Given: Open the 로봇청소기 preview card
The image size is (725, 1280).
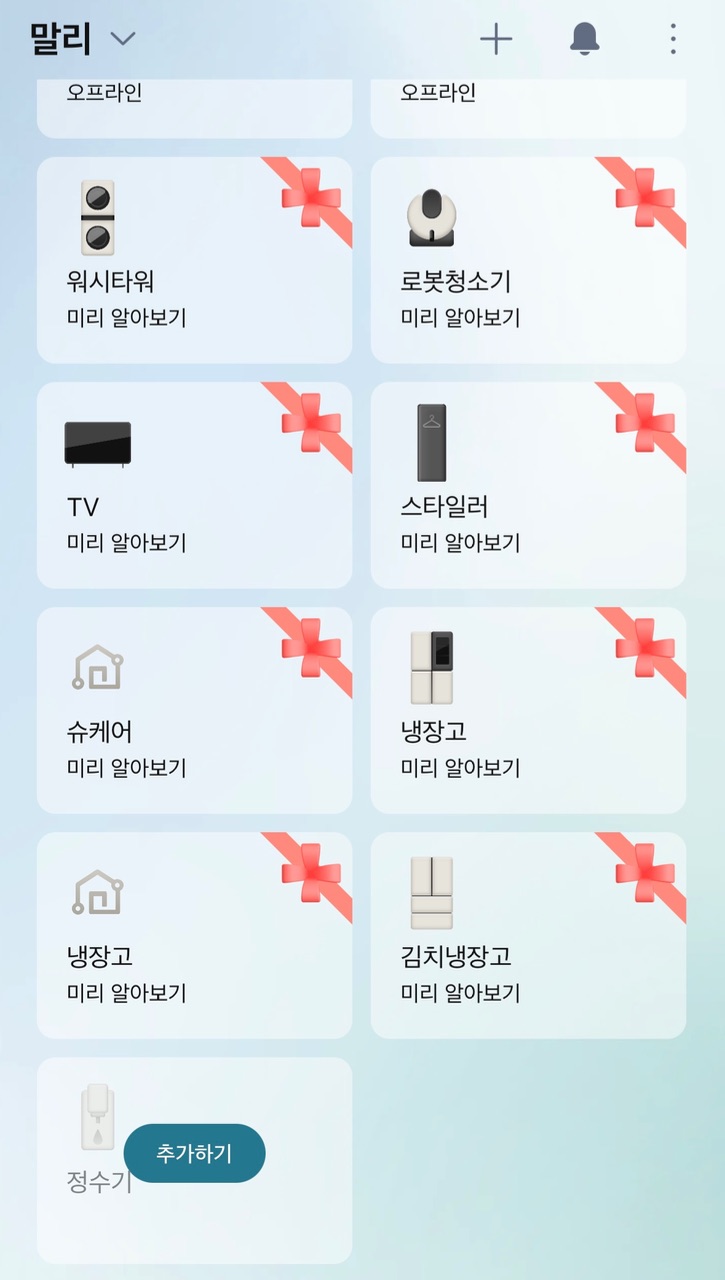Looking at the screenshot, I should pos(529,260).
